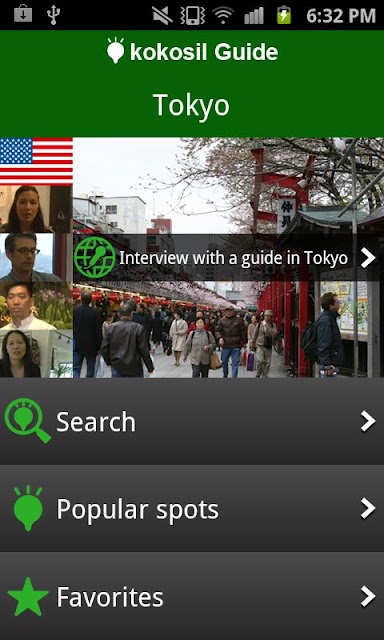Tap the US flag language selector
The height and width of the screenshot is (640, 384).
point(36,161)
